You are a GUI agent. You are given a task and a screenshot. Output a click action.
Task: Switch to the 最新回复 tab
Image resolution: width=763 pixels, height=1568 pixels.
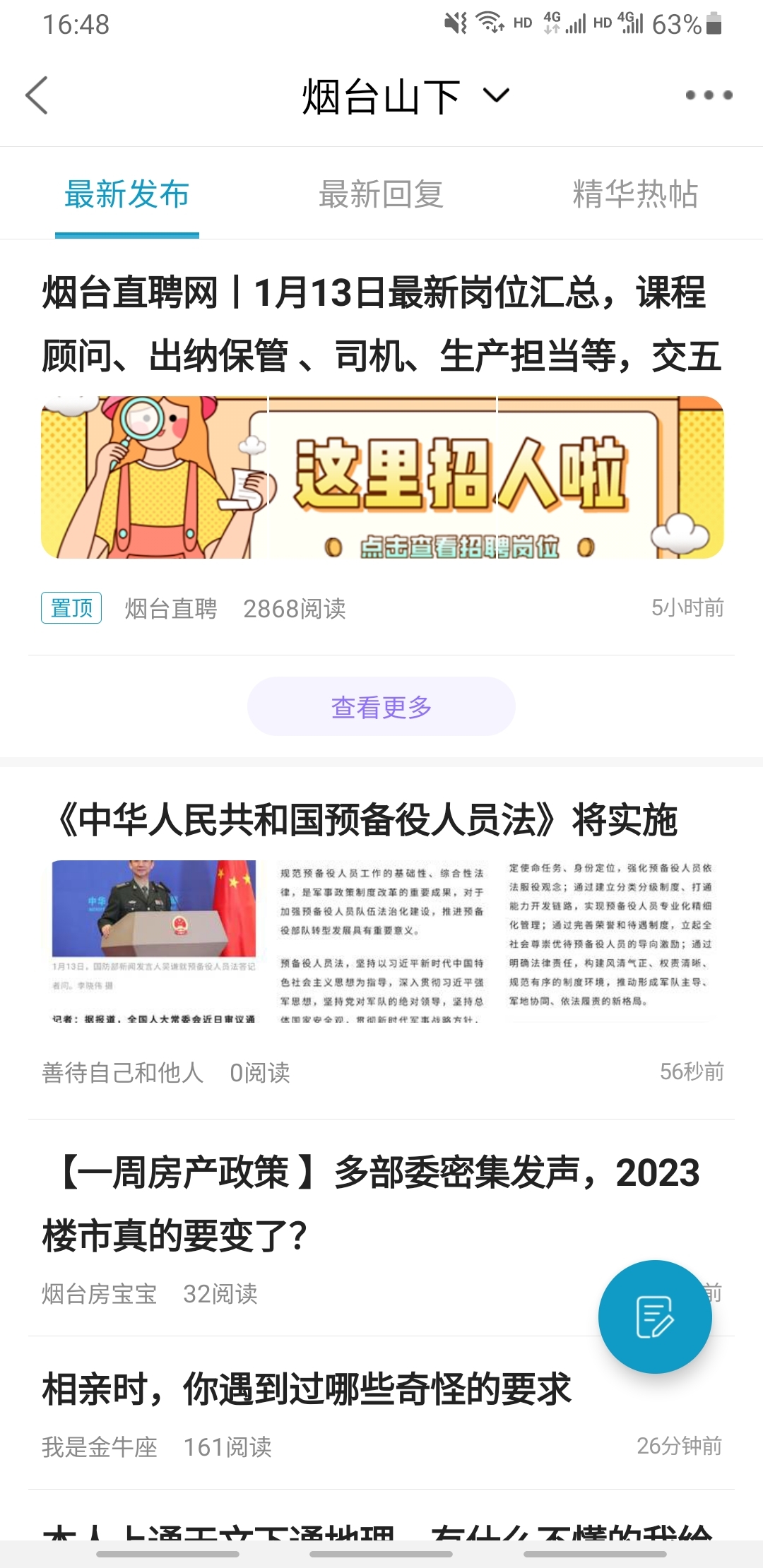(x=381, y=194)
